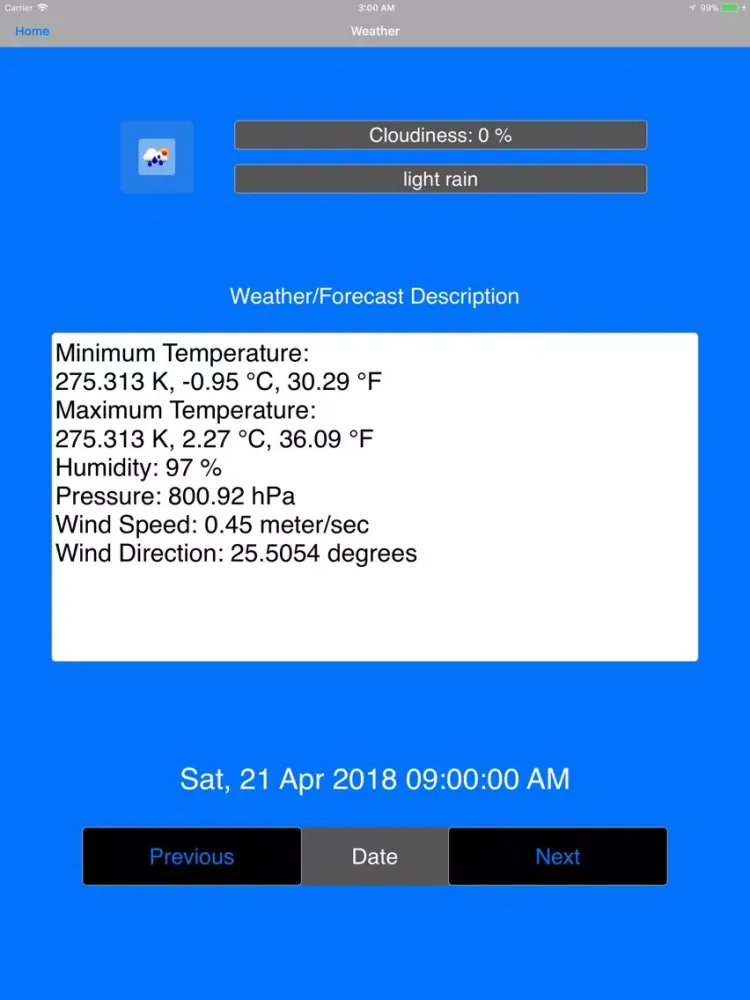This screenshot has width=750, height=1000.
Task: Tap the battery percentage indicator
Action: pos(709,8)
